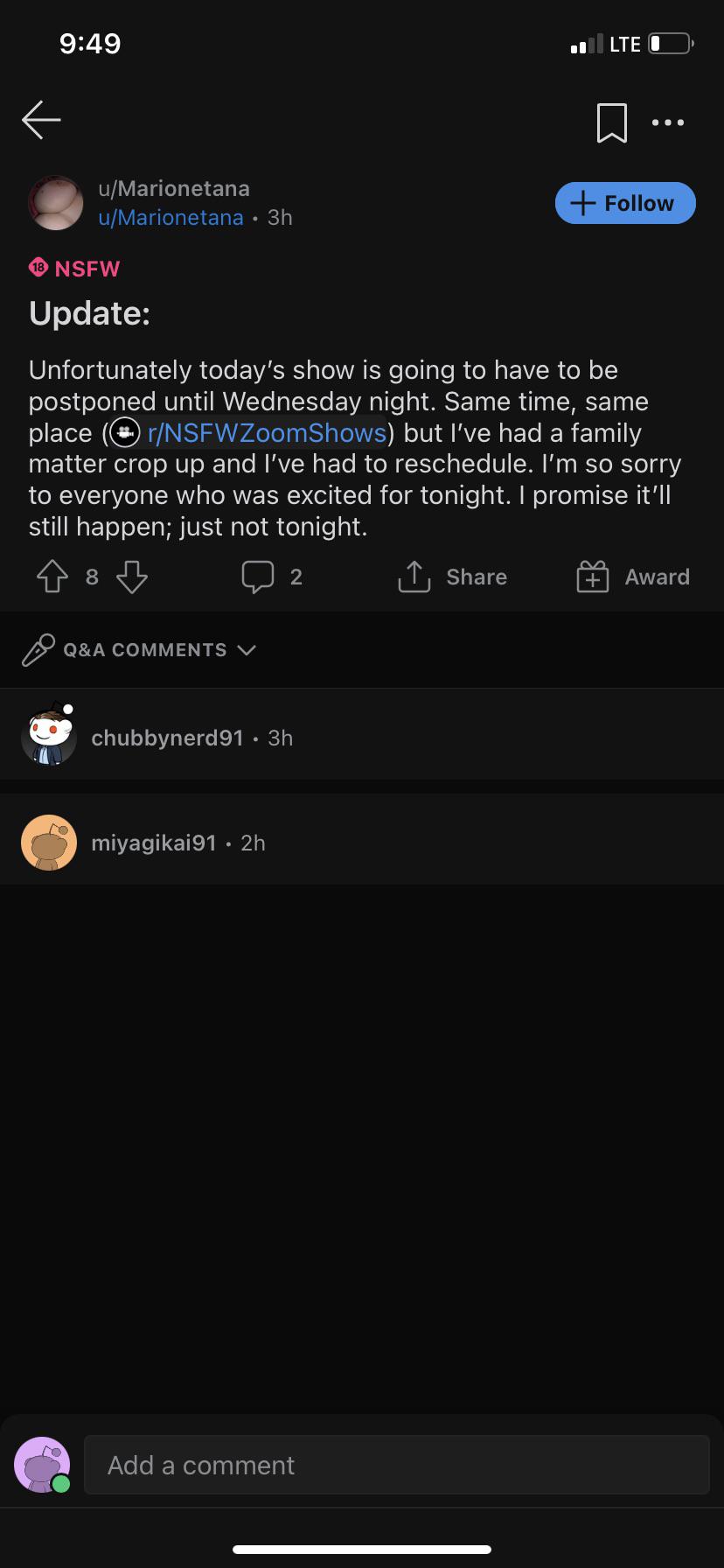Bookmark this post
Viewport: 724px width, 1568px height.
pos(612,122)
